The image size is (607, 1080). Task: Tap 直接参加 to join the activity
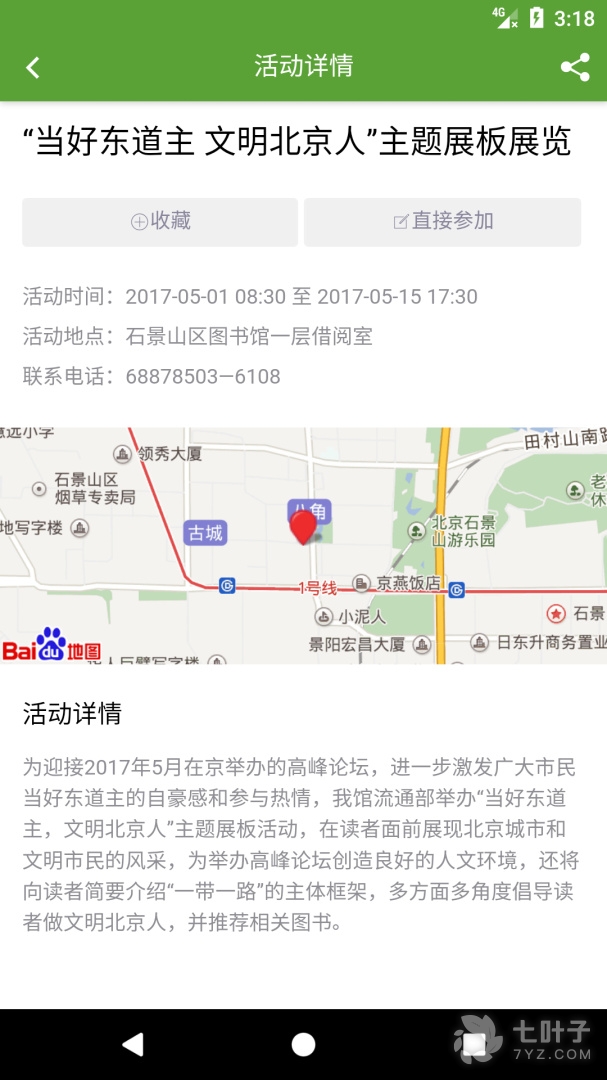click(x=442, y=222)
